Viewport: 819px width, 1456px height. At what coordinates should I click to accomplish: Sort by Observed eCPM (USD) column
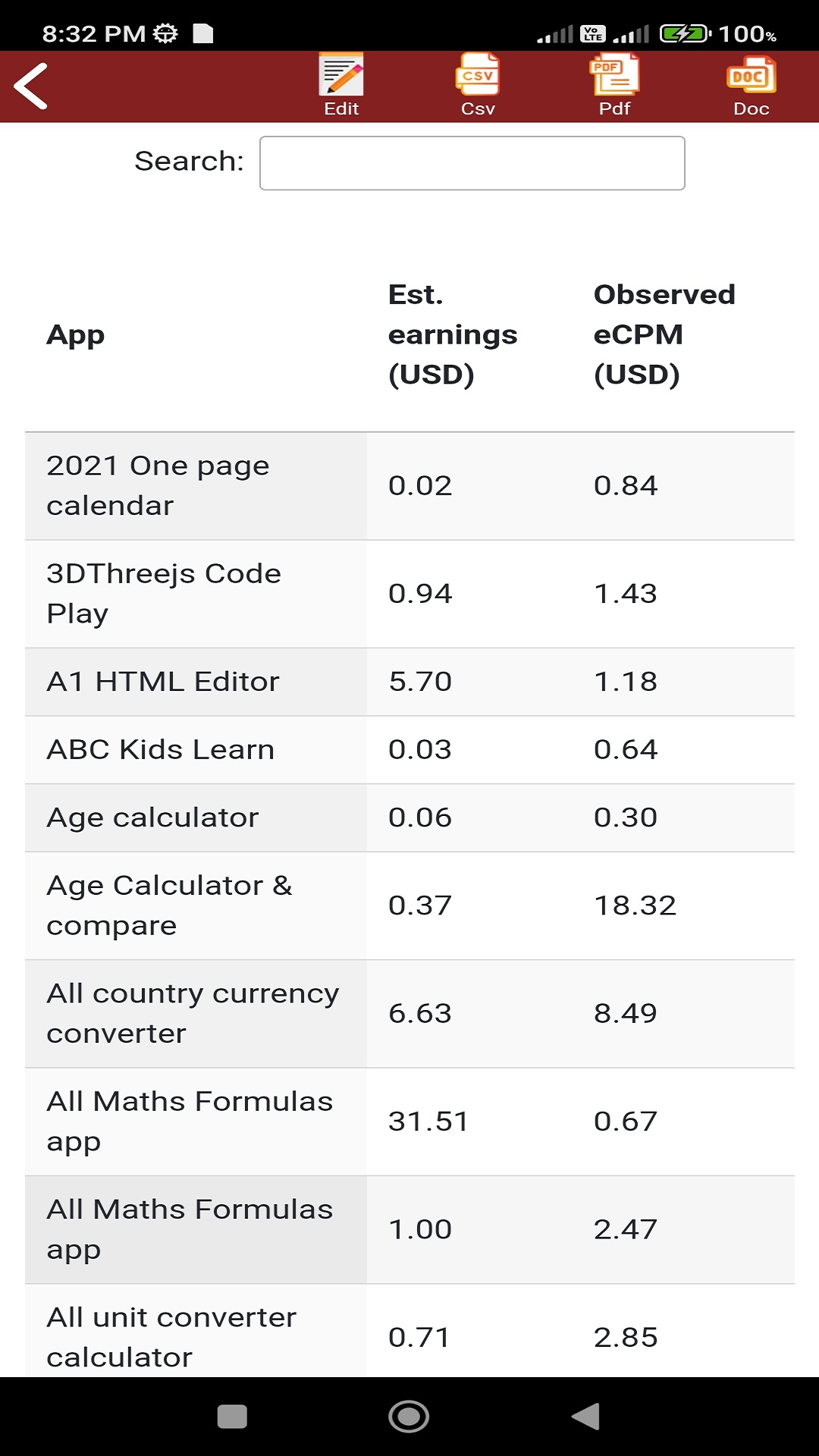(664, 334)
